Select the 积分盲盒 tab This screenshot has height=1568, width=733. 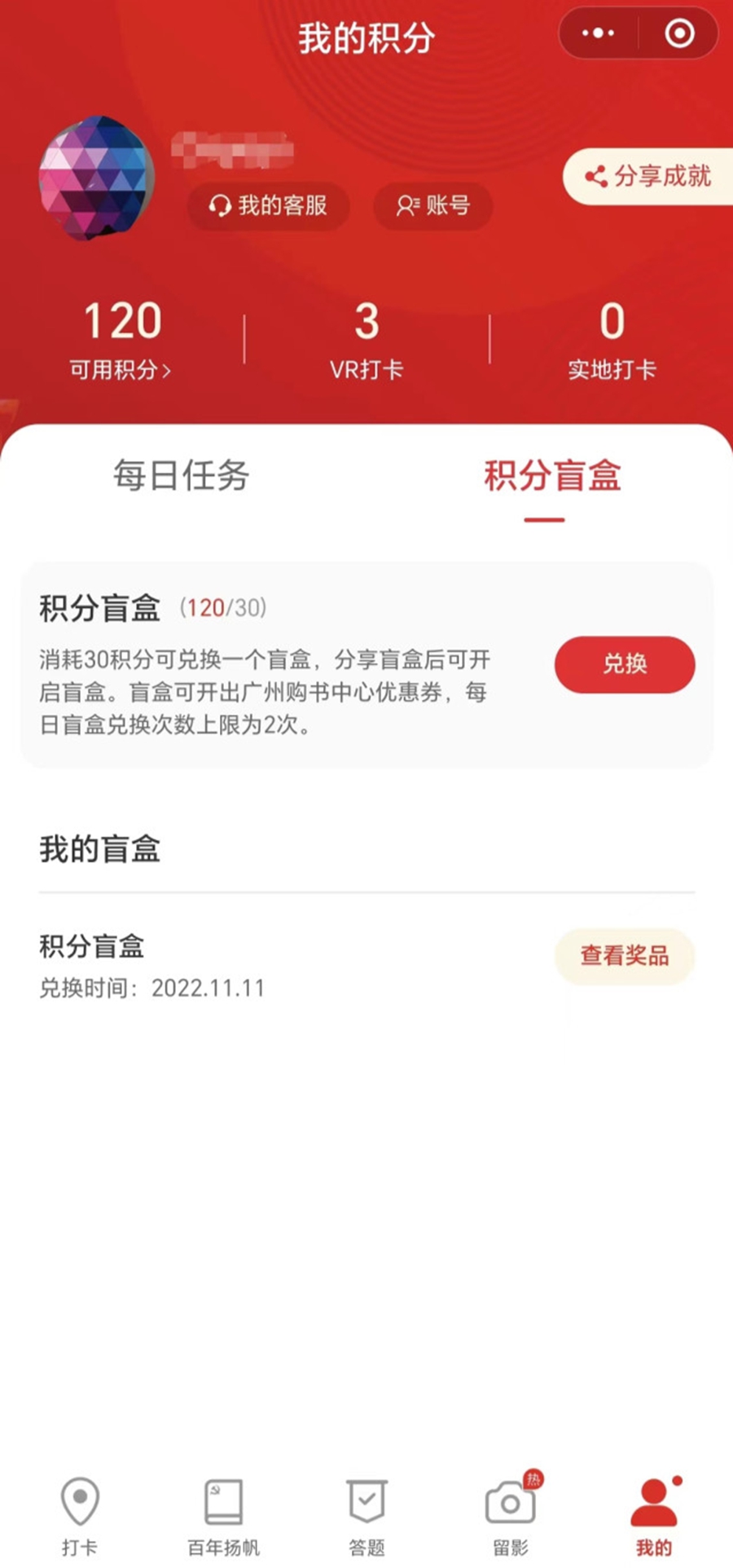coord(552,476)
